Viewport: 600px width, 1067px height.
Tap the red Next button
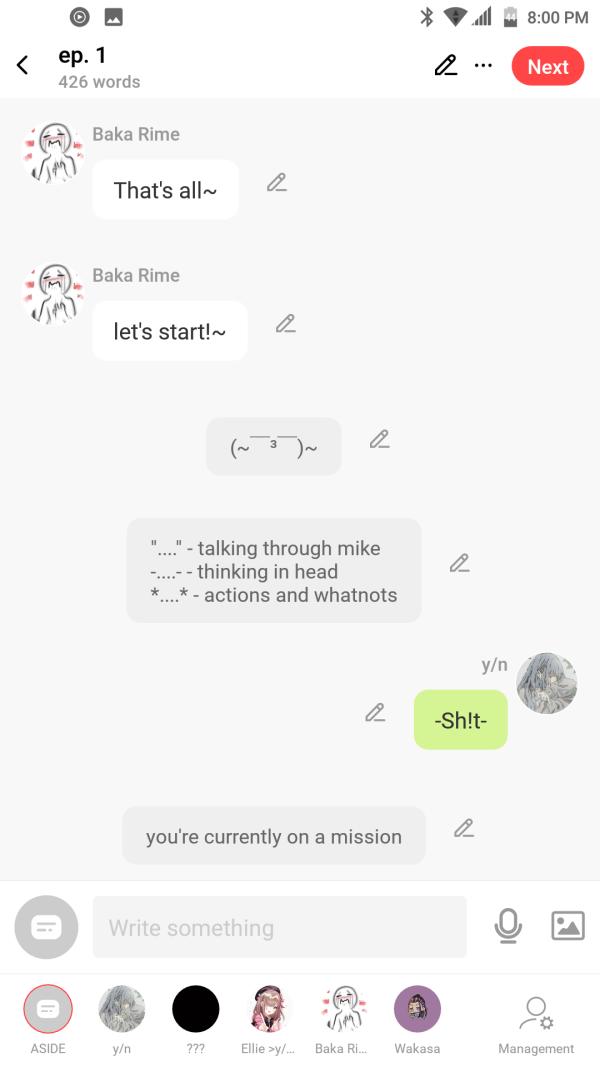pyautogui.click(x=547, y=67)
